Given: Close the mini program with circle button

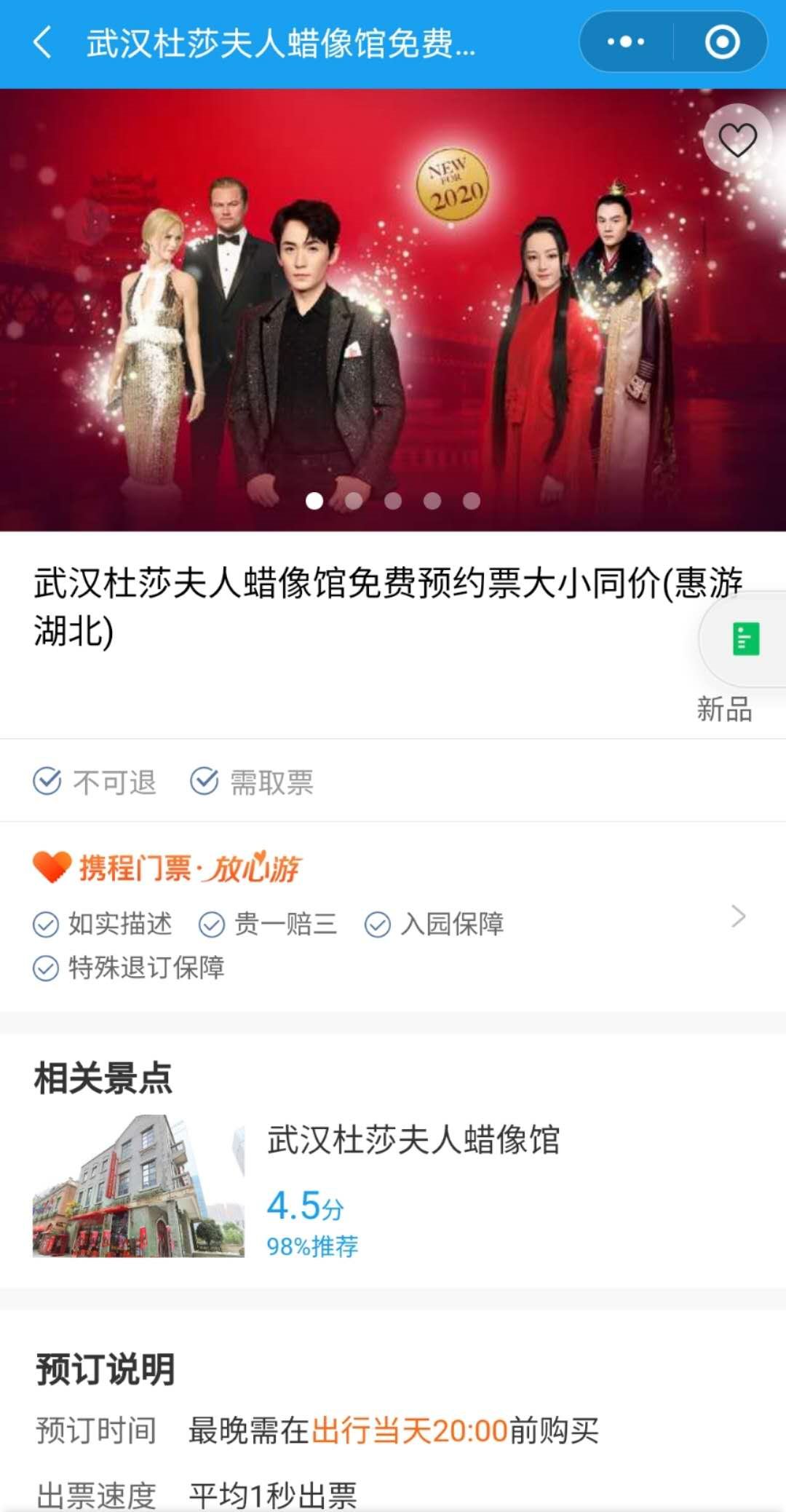Looking at the screenshot, I should pyautogui.click(x=722, y=42).
